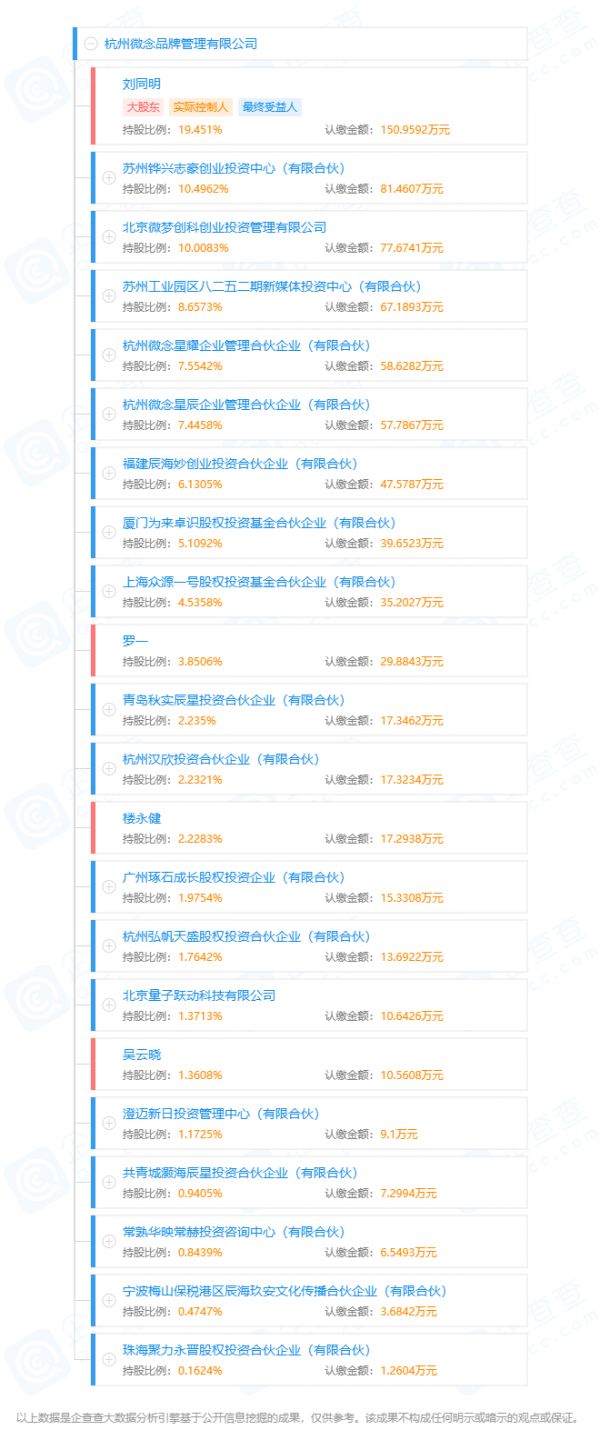
Task: Open the 杭州弘帆天盛股权投资合伙企业 company link
Action: point(246,936)
